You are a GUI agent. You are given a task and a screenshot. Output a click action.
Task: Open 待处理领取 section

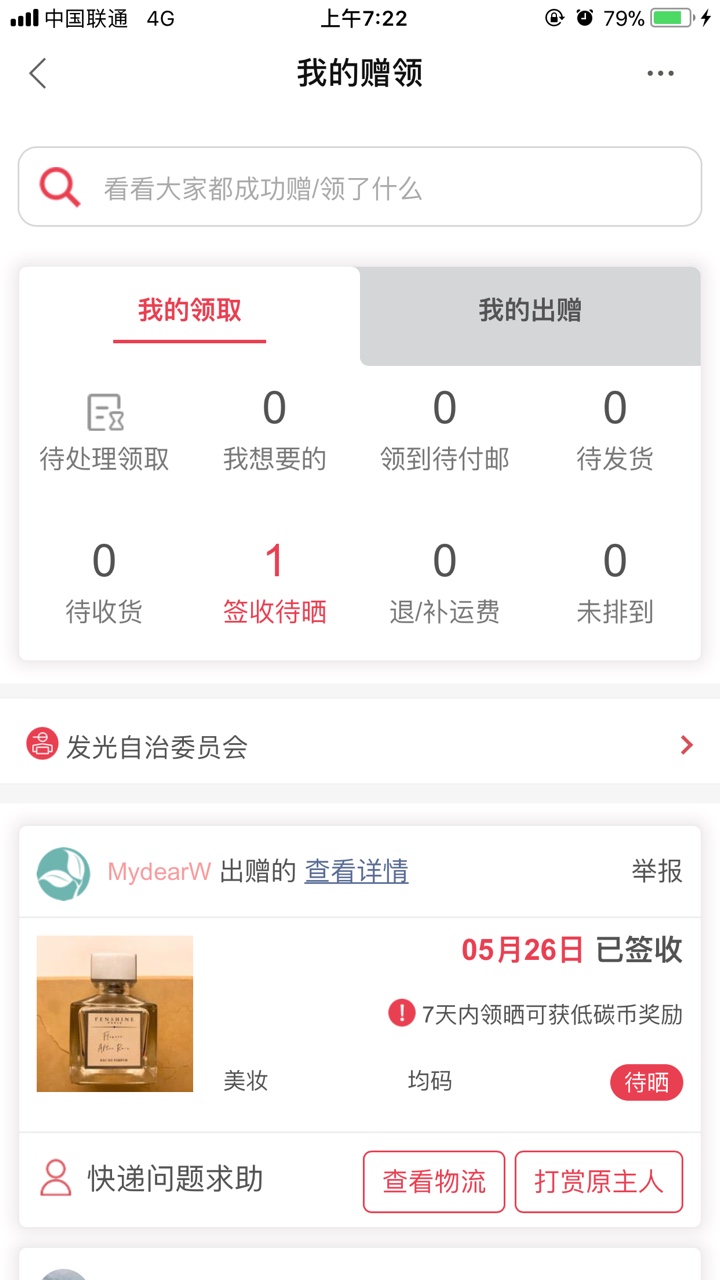click(x=104, y=432)
